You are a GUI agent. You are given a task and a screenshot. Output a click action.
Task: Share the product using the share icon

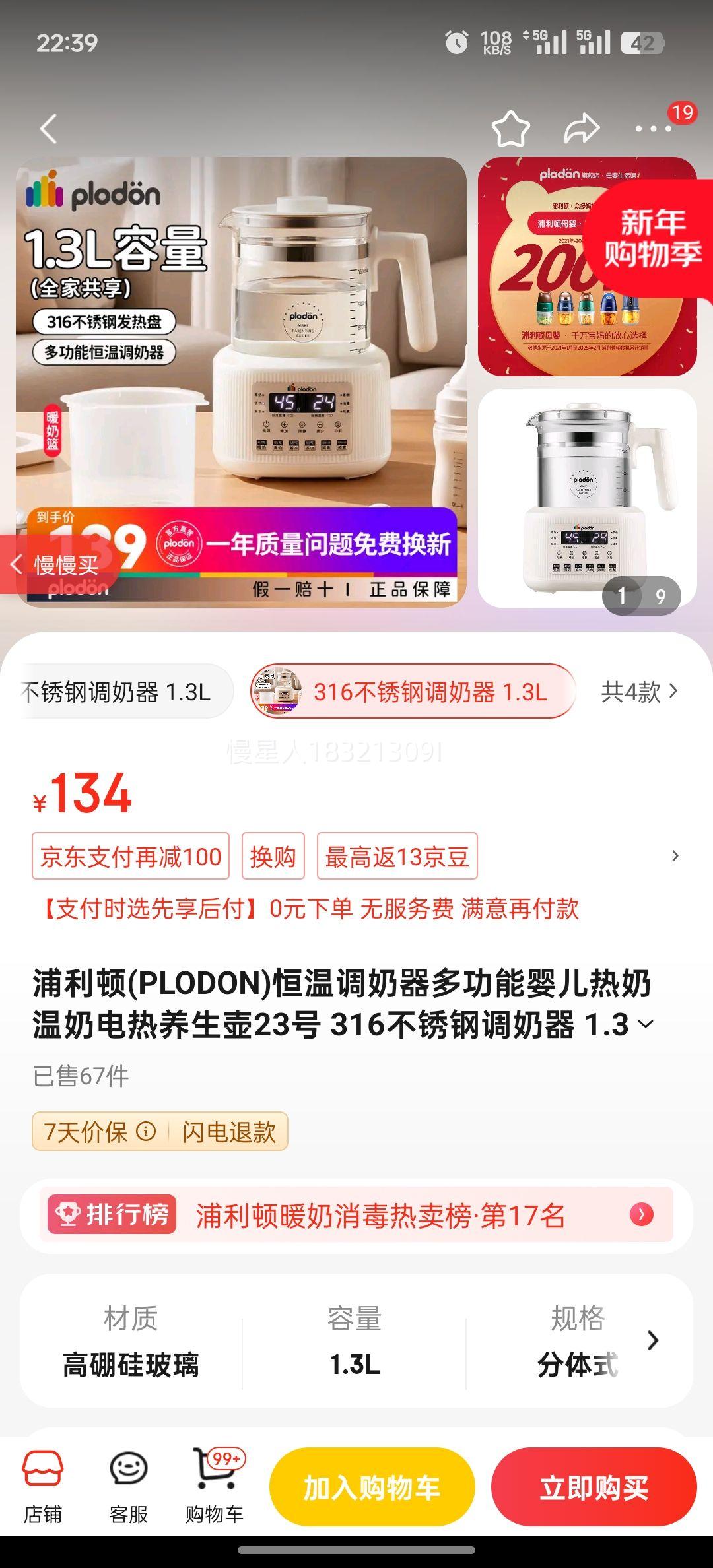581,129
